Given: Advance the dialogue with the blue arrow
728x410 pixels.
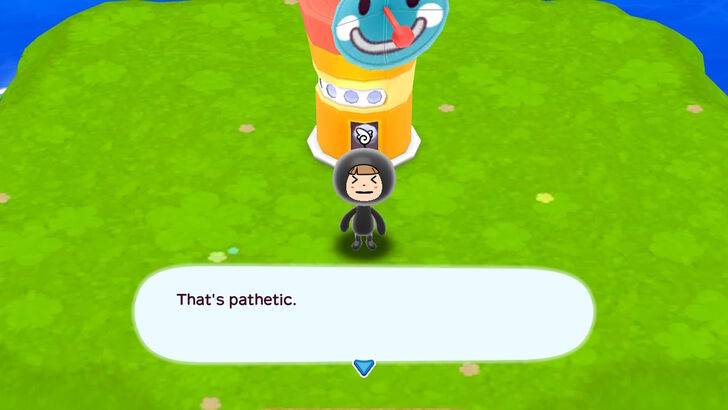Looking at the screenshot, I should tap(363, 368).
